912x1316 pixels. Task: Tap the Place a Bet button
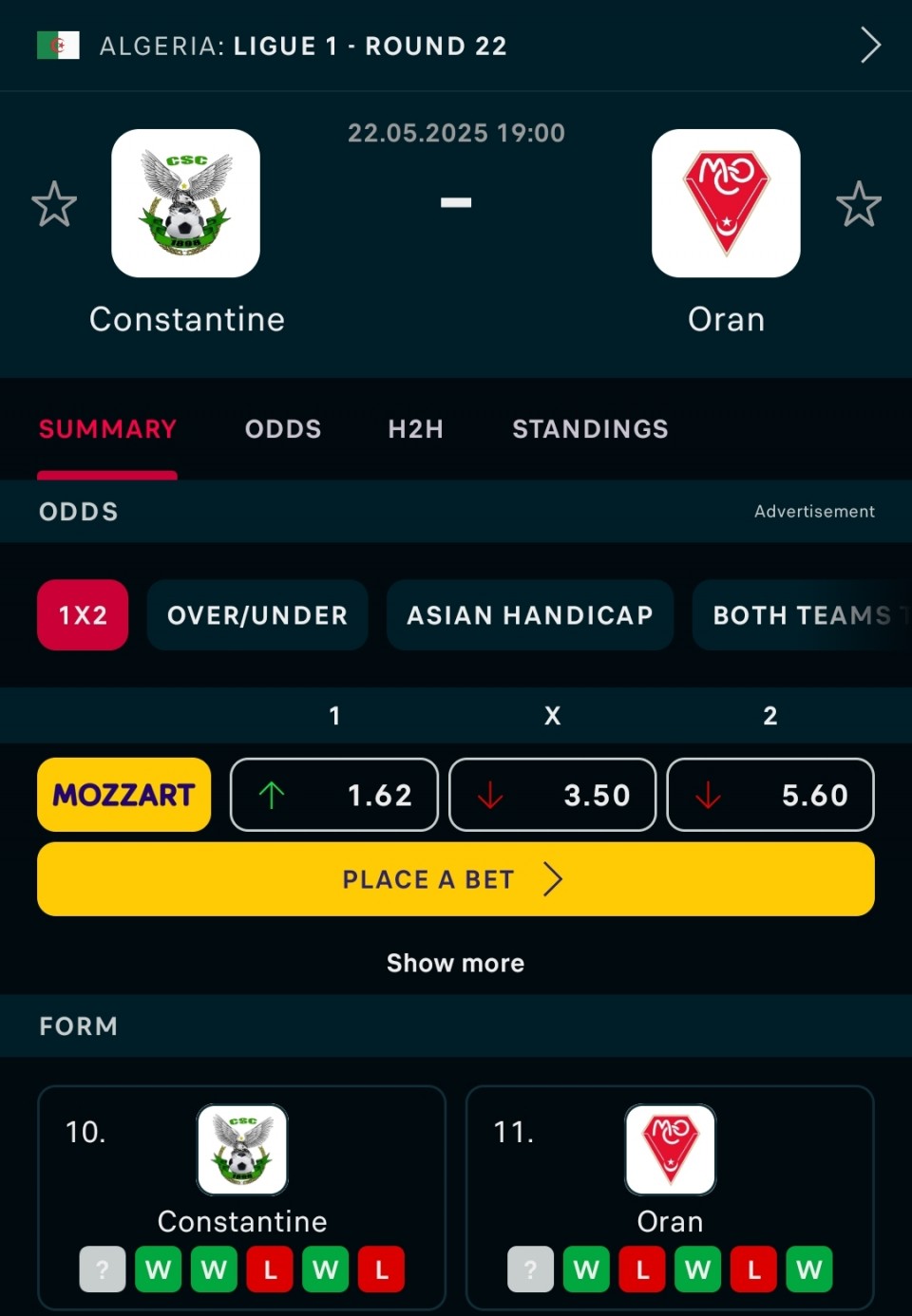(456, 879)
